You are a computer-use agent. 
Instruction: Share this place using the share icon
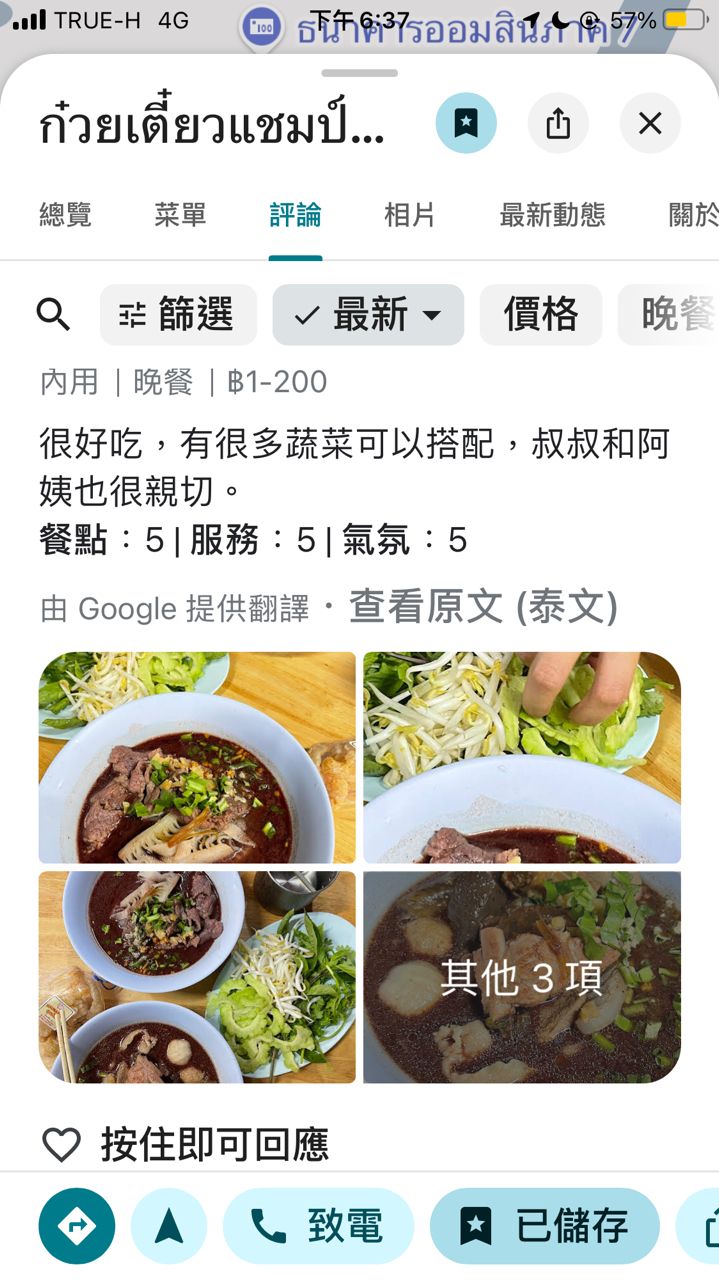click(558, 124)
